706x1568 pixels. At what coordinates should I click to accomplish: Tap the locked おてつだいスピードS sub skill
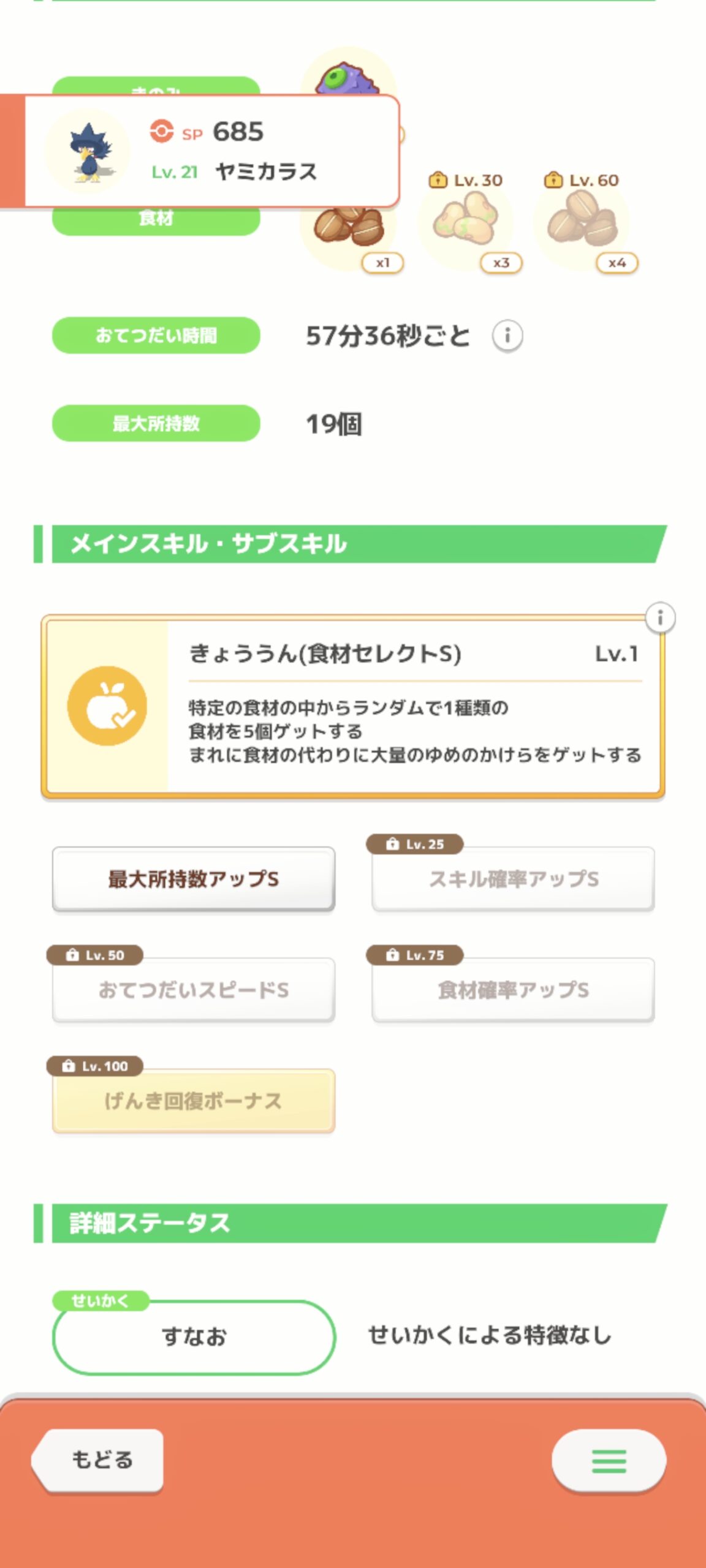click(194, 990)
